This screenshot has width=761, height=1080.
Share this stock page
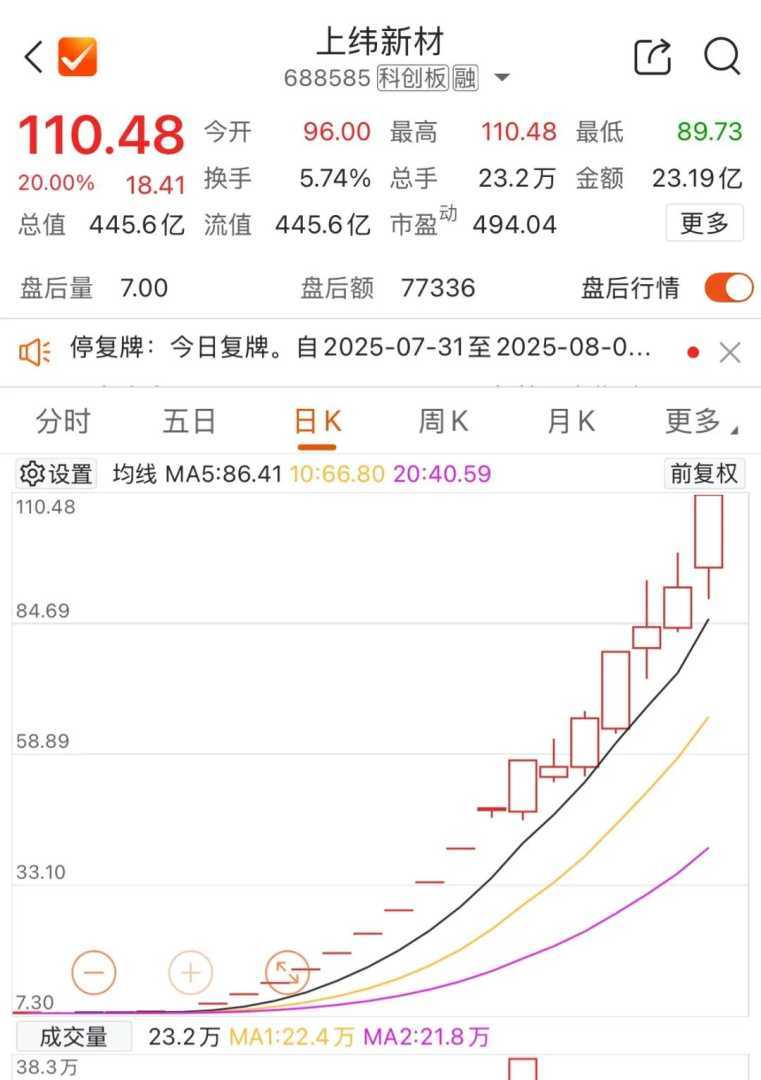click(x=652, y=57)
